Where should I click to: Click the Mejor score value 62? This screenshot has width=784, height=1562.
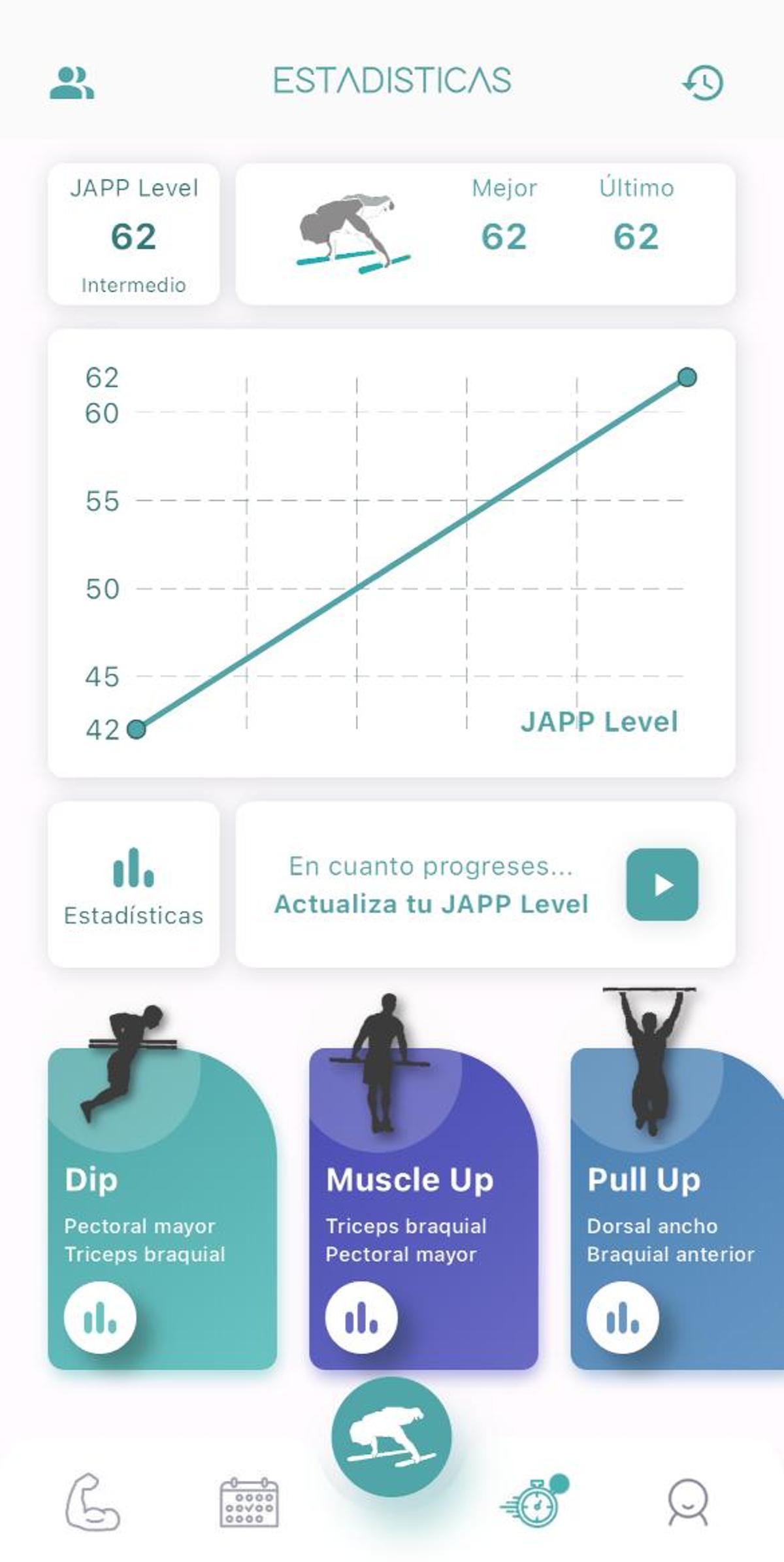pos(504,237)
